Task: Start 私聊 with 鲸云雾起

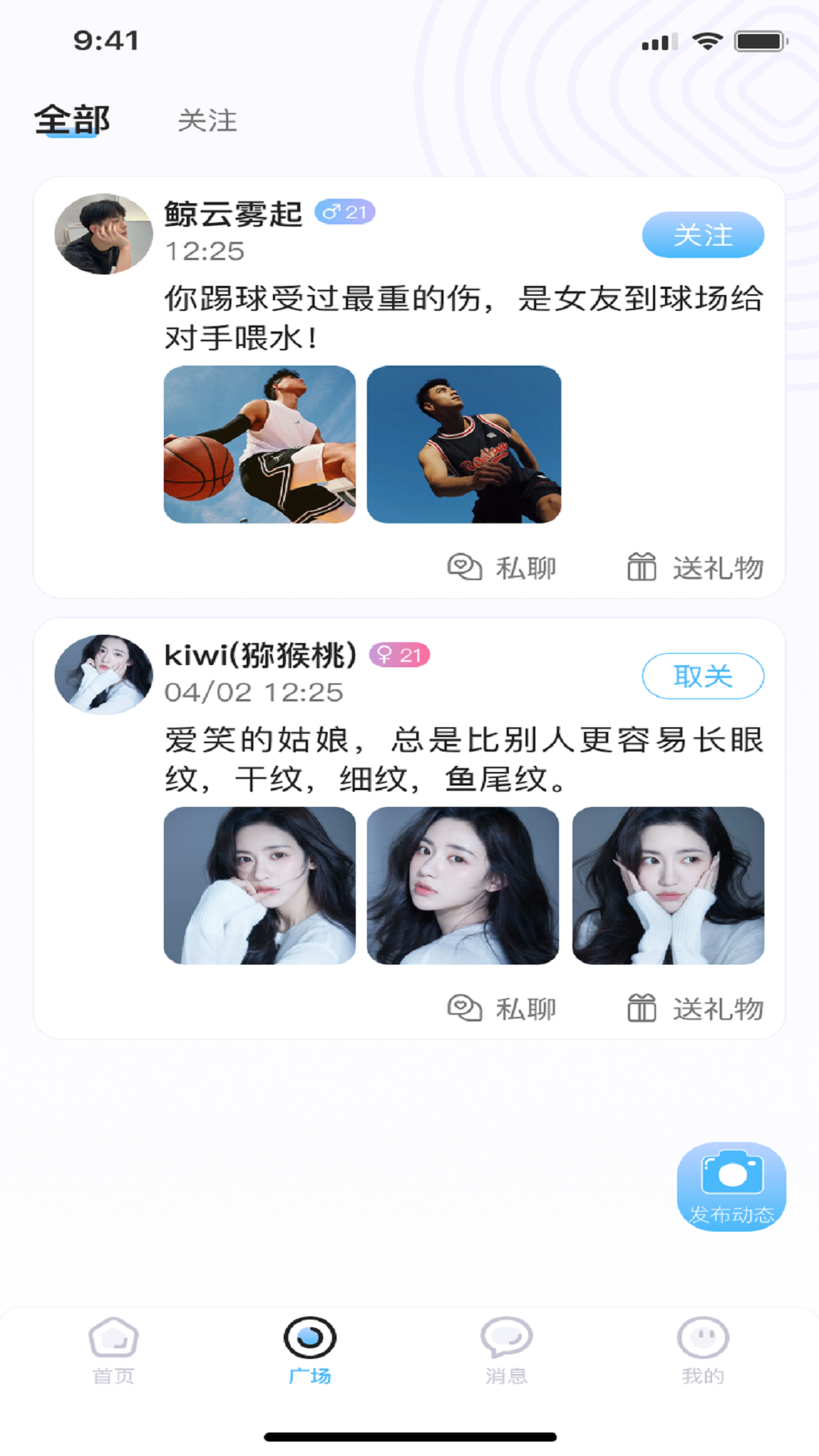Action: (502, 567)
